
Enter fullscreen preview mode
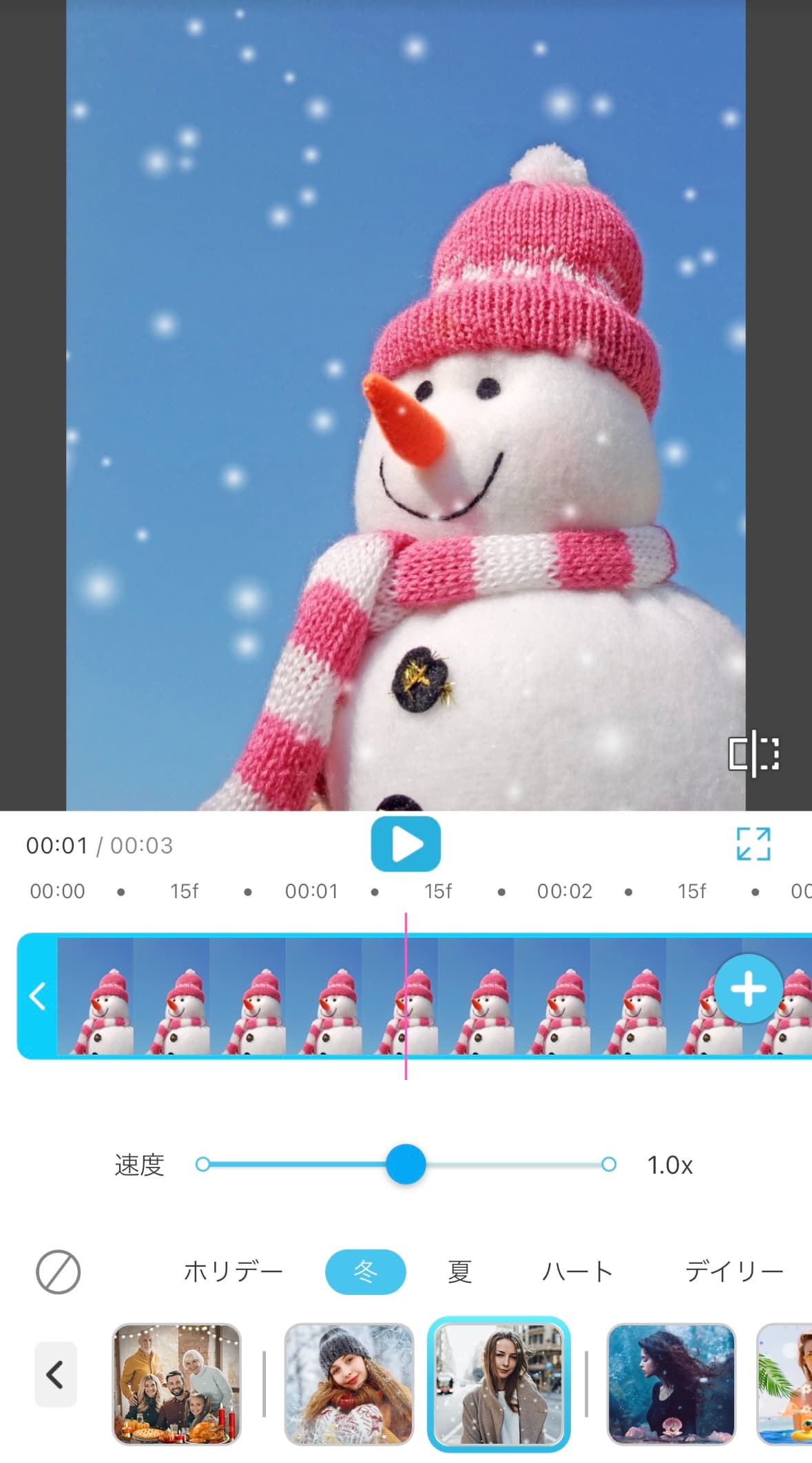[x=753, y=844]
